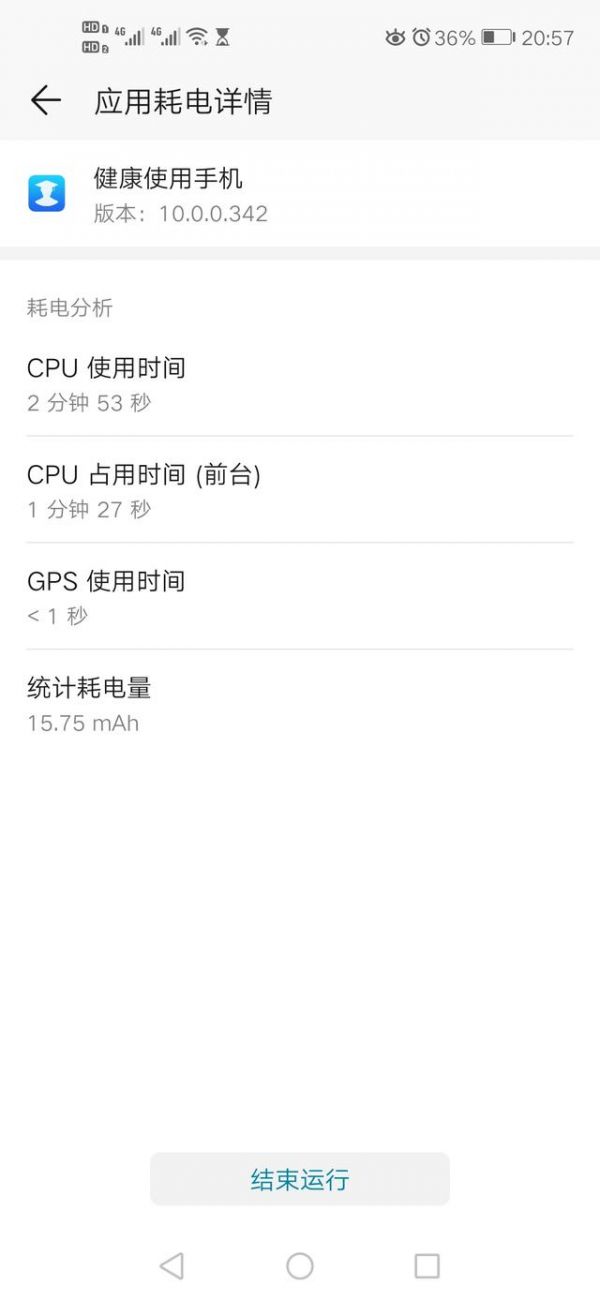Open the recent apps view

427,1266
